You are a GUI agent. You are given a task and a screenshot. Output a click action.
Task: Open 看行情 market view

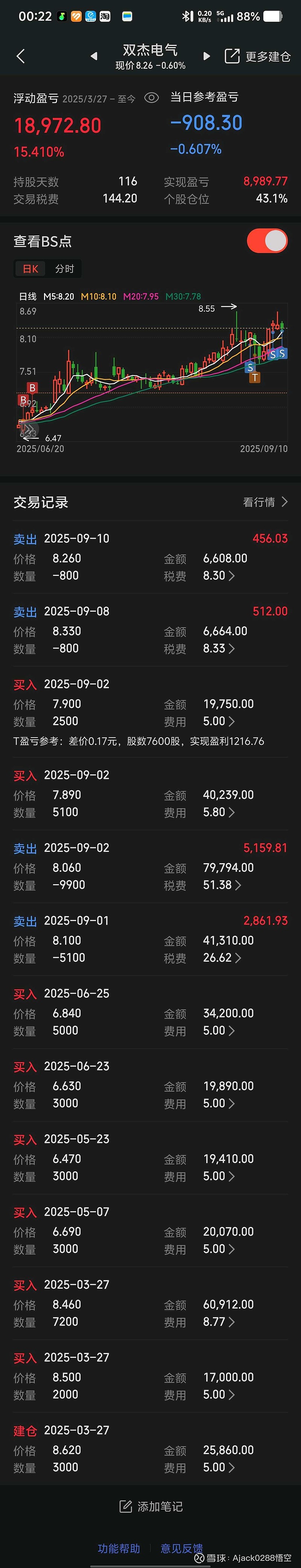(265, 502)
